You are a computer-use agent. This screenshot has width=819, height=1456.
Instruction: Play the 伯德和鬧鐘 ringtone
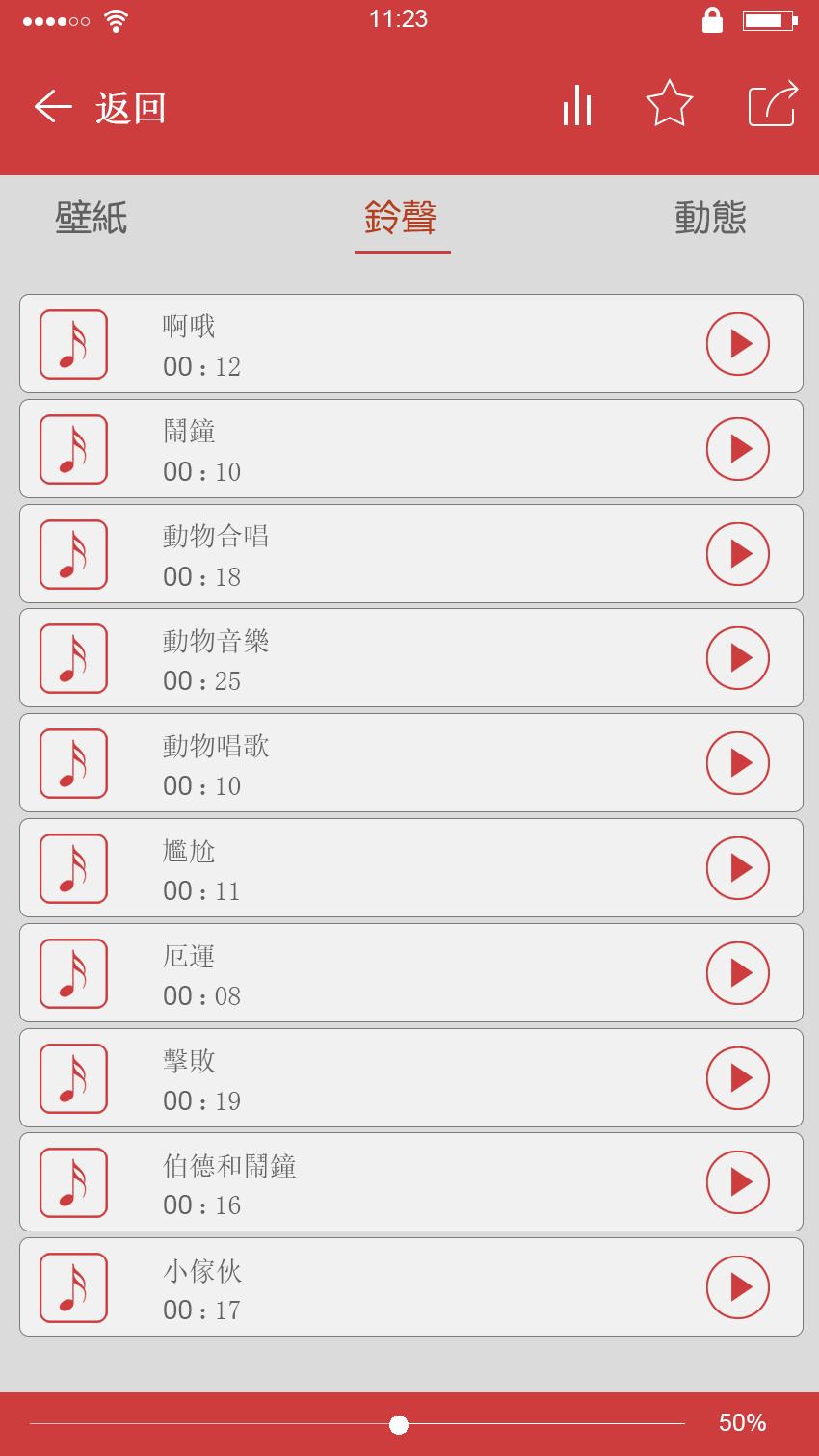pyautogui.click(x=738, y=1182)
